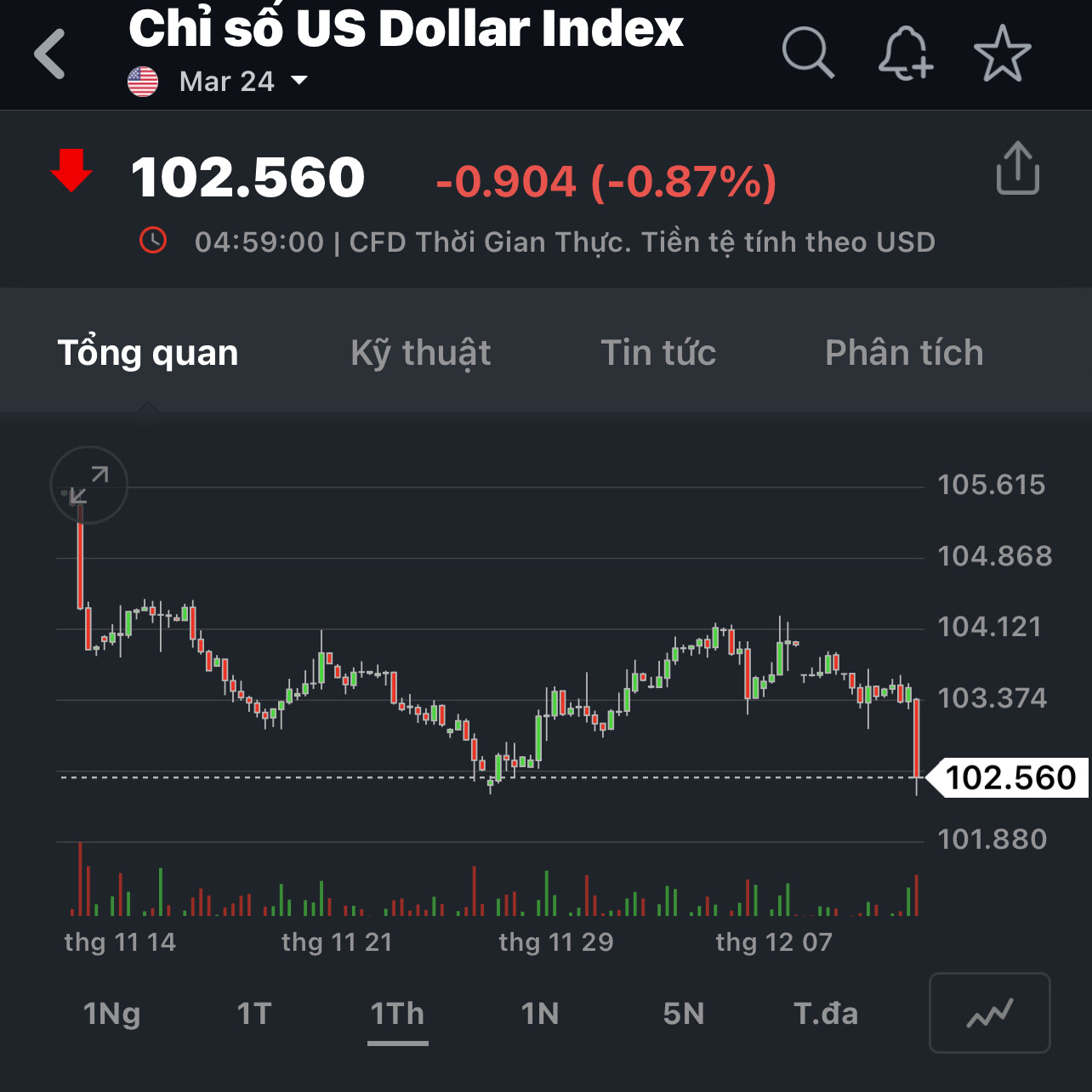Change the chart type with line icon
The width and height of the screenshot is (1092, 1092).
point(989,1013)
